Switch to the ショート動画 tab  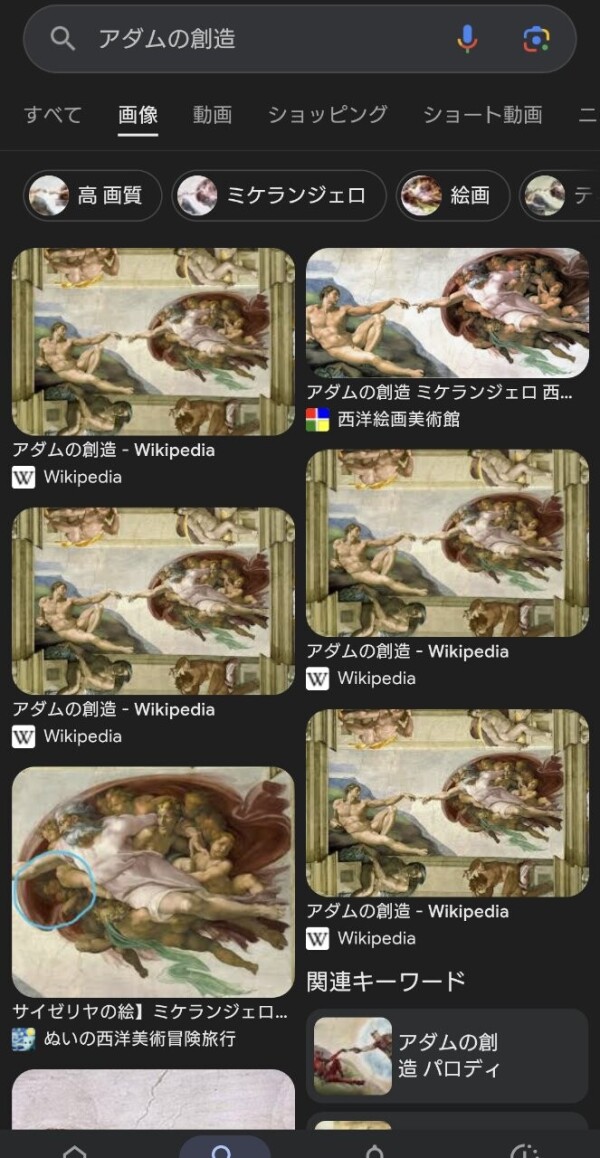click(482, 115)
